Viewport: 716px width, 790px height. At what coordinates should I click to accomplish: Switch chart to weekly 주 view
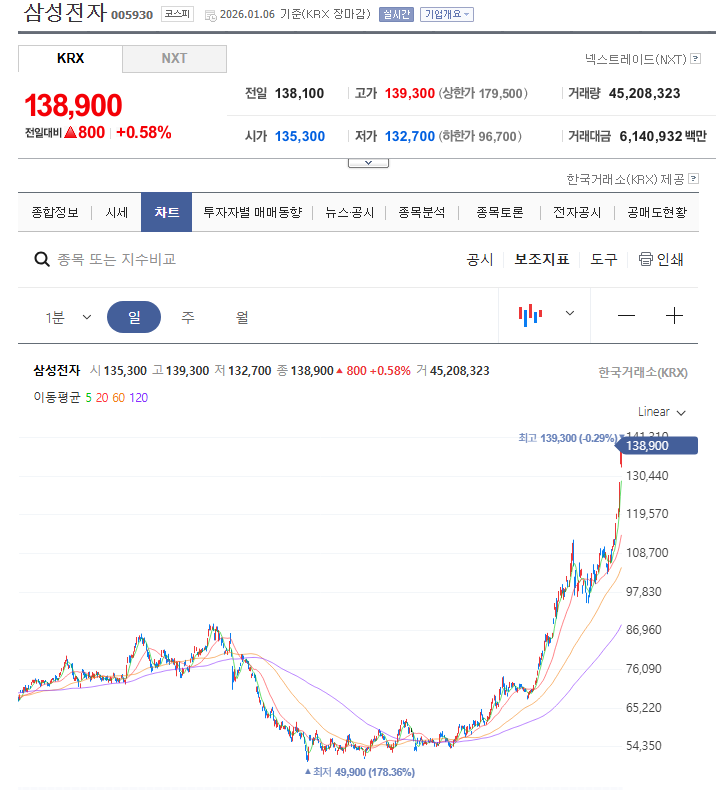tap(188, 317)
